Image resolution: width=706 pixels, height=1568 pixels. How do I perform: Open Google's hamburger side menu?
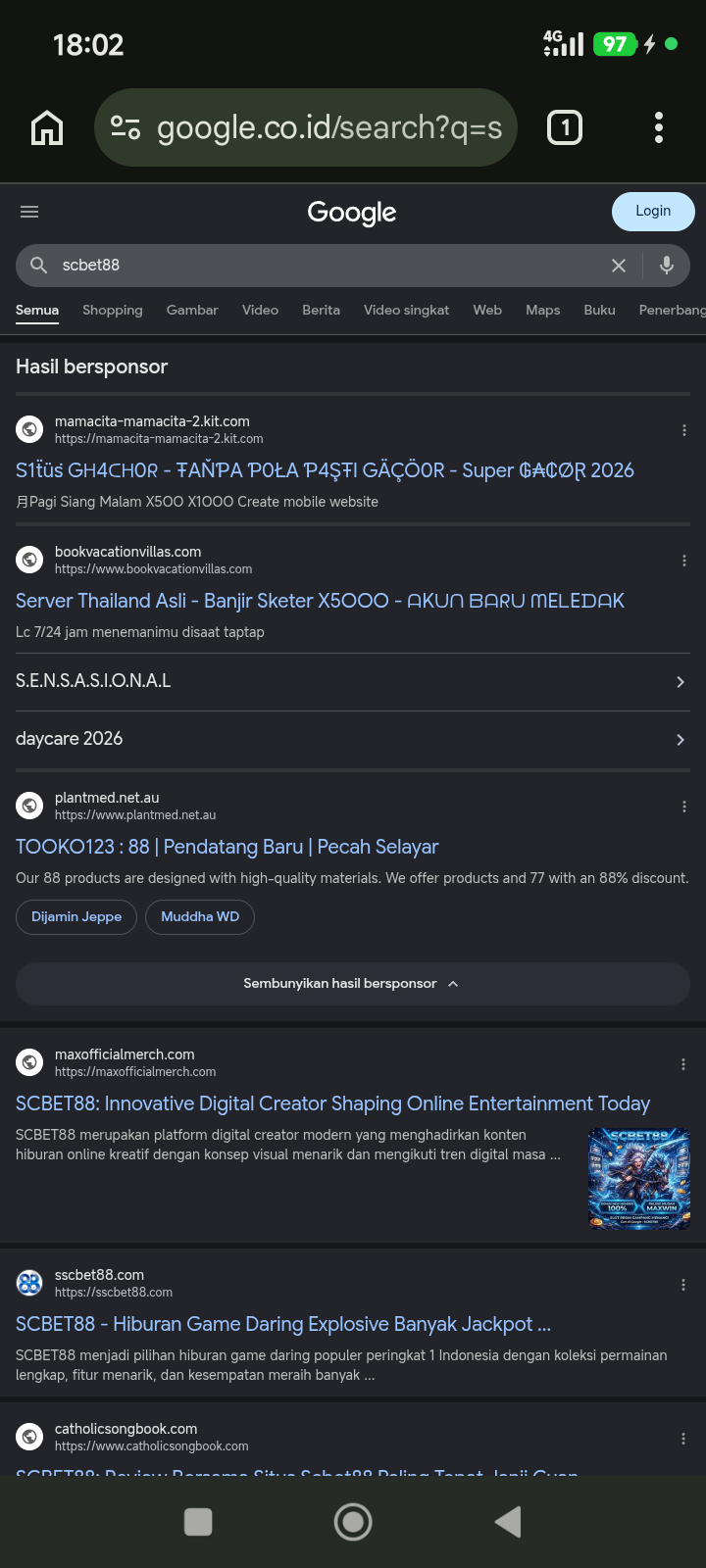(29, 212)
